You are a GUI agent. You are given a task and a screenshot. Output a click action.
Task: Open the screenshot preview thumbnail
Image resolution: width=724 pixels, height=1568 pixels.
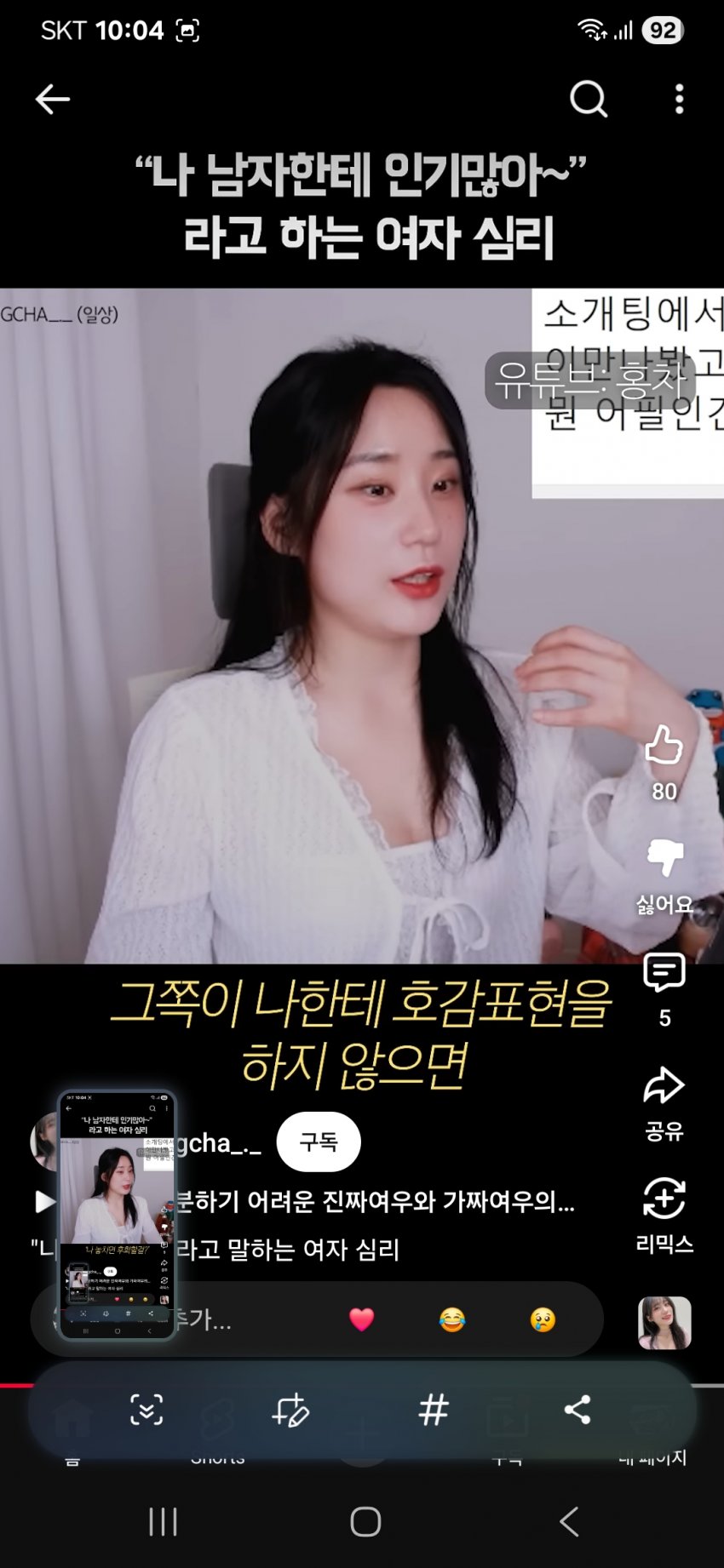coord(117,1215)
